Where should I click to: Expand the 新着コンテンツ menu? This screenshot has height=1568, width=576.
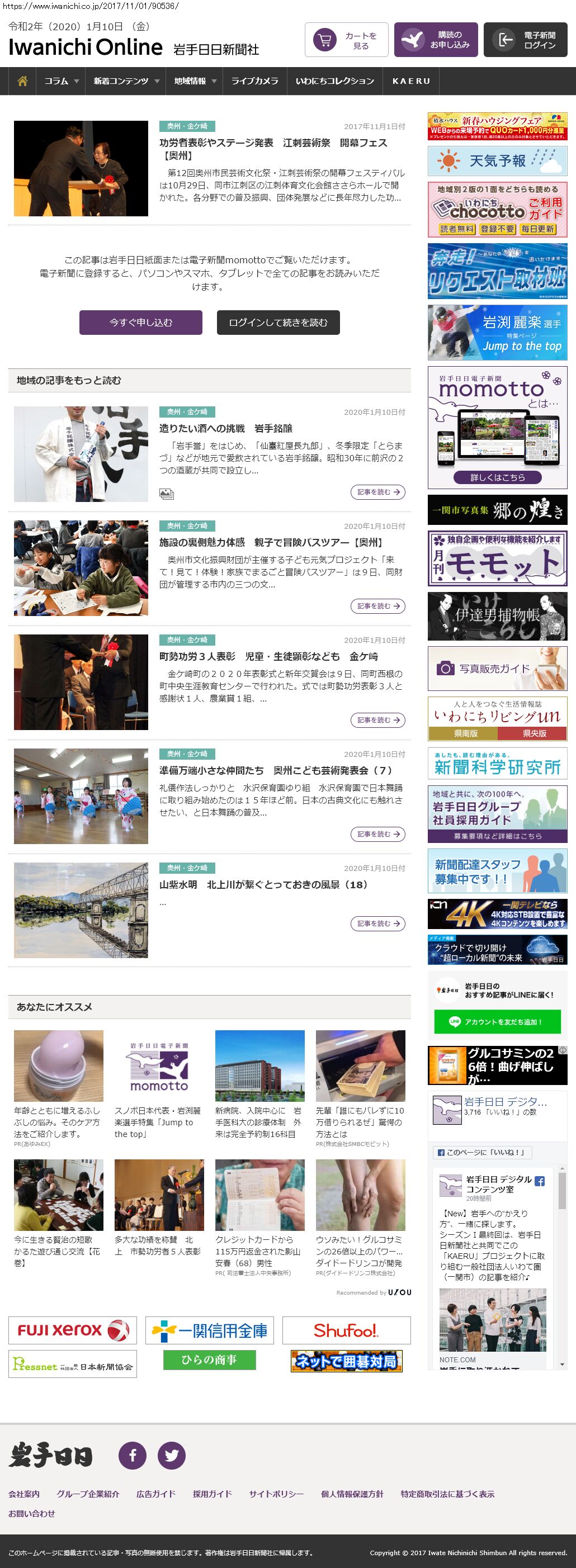(126, 81)
